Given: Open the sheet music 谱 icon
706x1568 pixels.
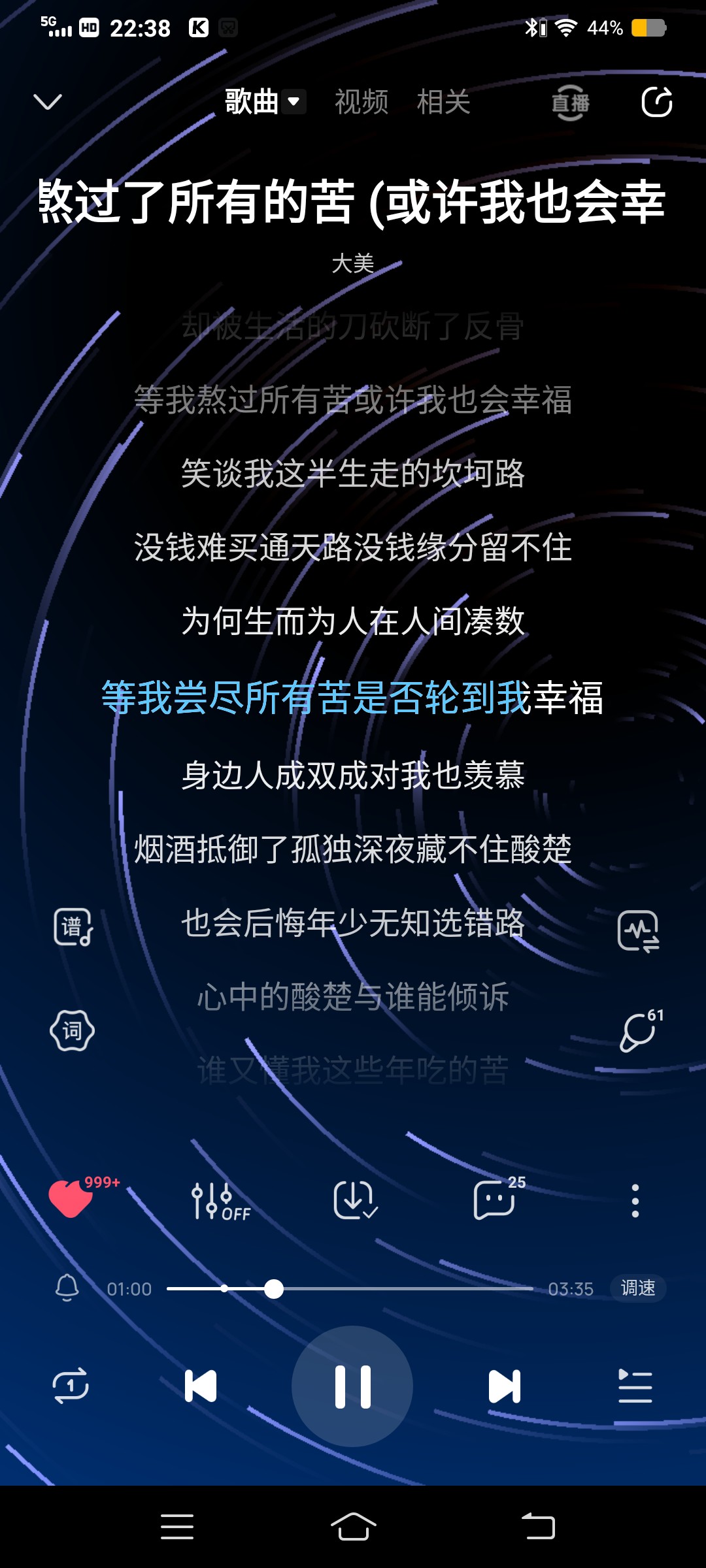Looking at the screenshot, I should [73, 927].
